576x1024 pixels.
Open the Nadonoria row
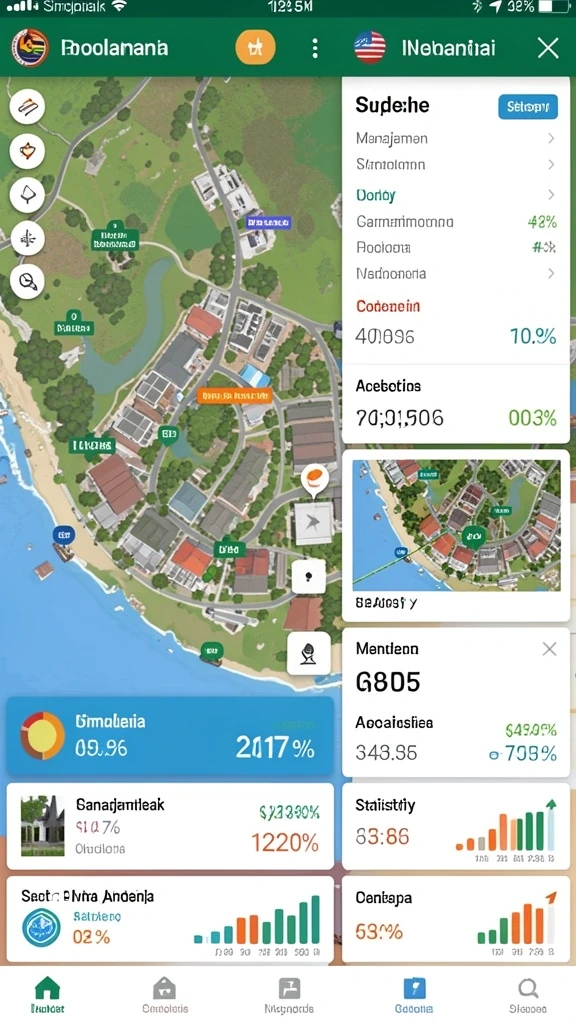455,274
